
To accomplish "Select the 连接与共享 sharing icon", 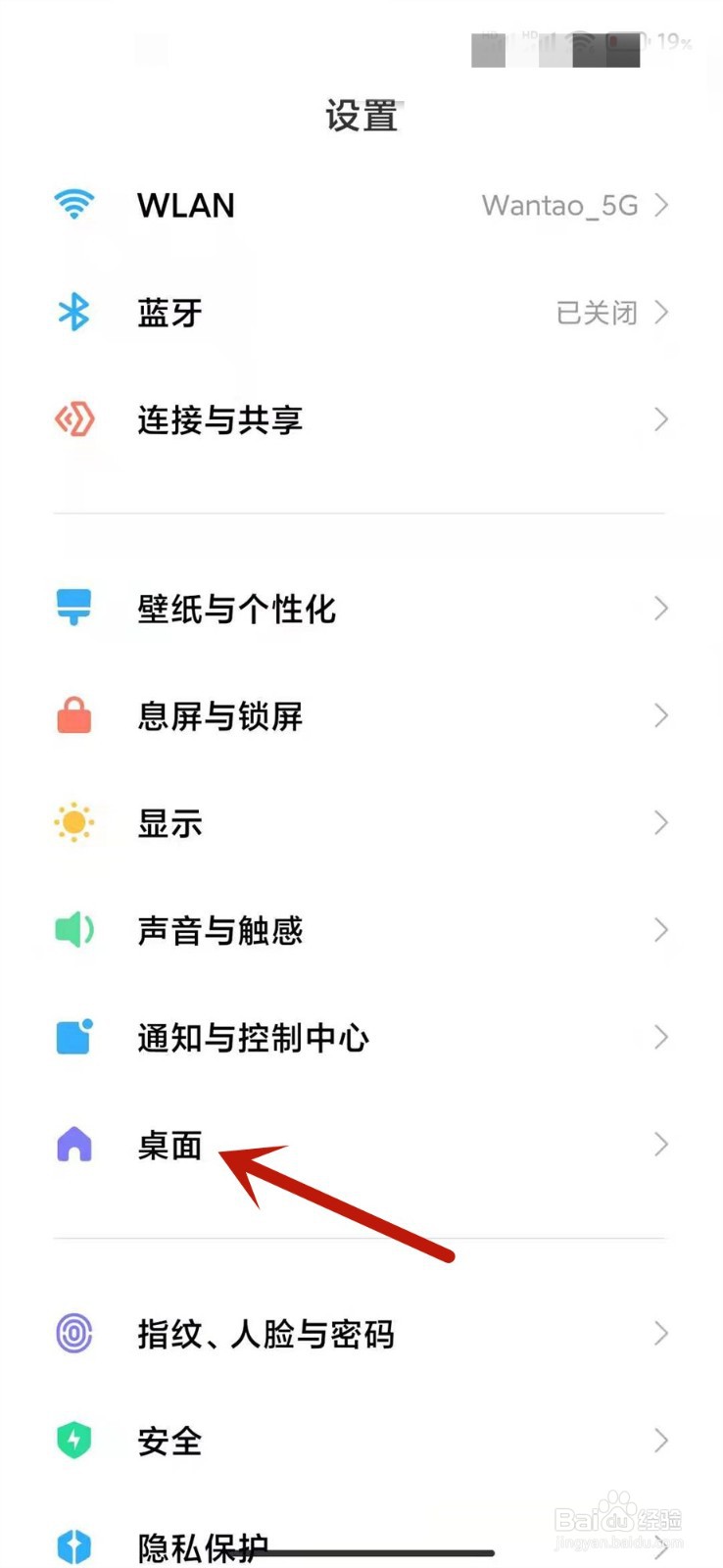I will (x=74, y=420).
